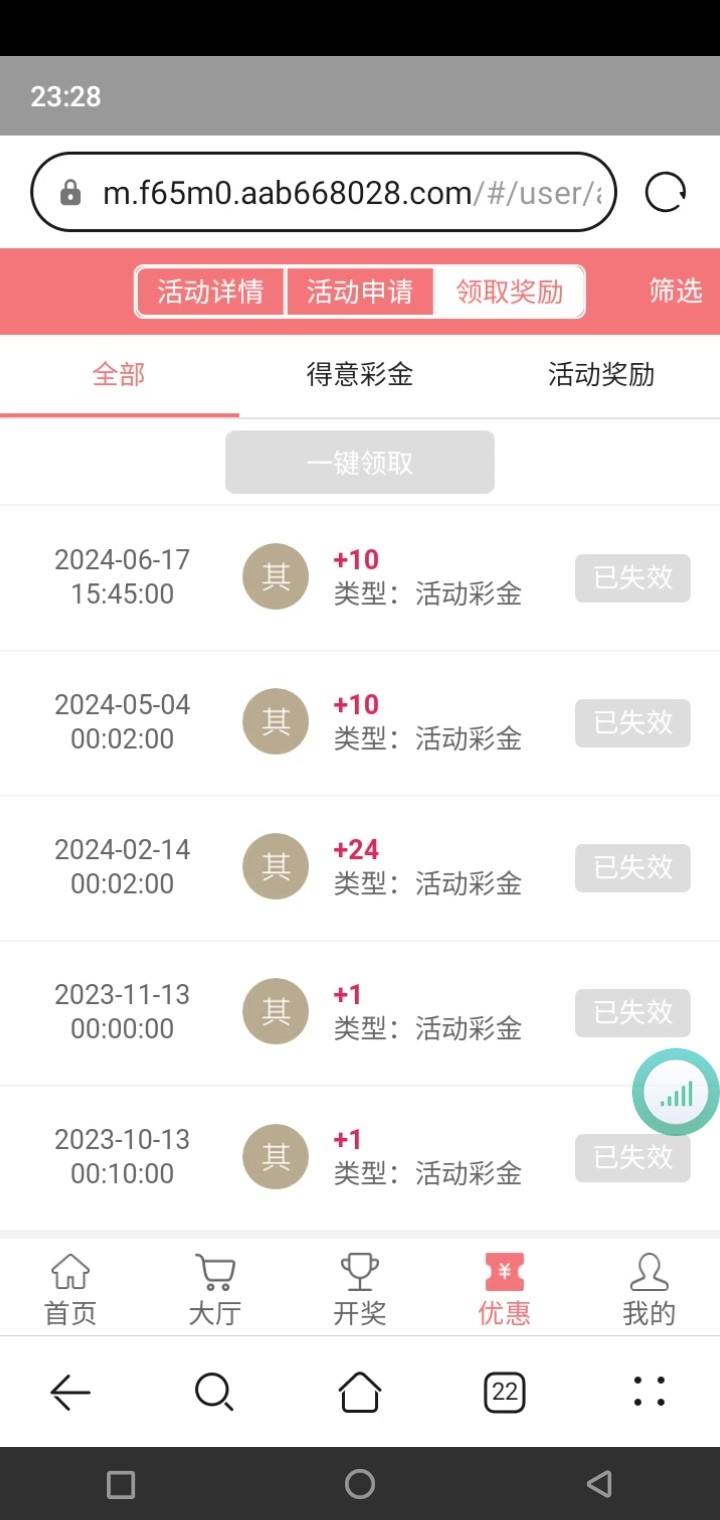The height and width of the screenshot is (1520, 720).
Task: Open the 开奖 results tab
Action: click(x=360, y=1289)
